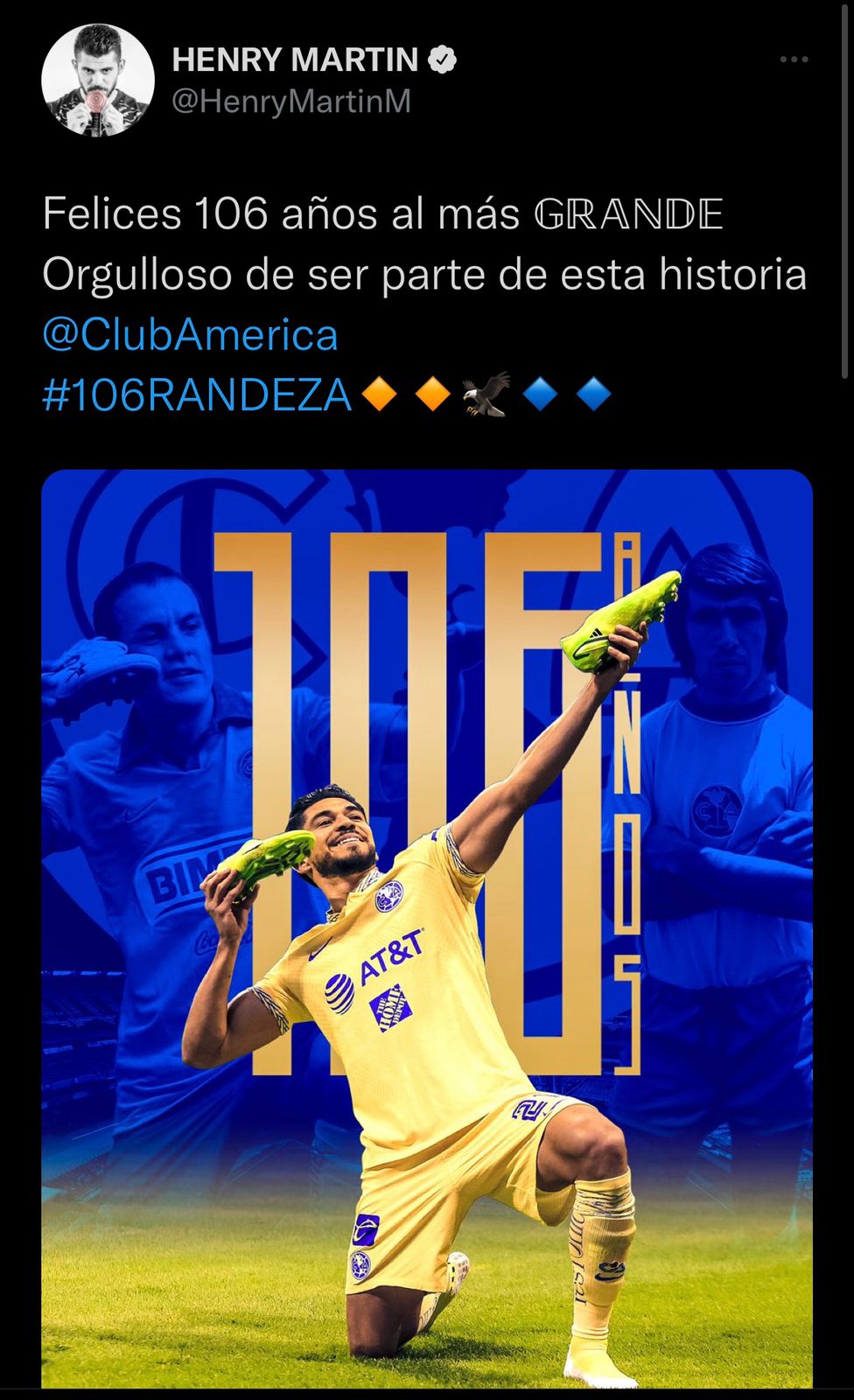Screen dimensions: 854x1400
Task: Open Henry Martin's profile picture
Action: (x=98, y=80)
